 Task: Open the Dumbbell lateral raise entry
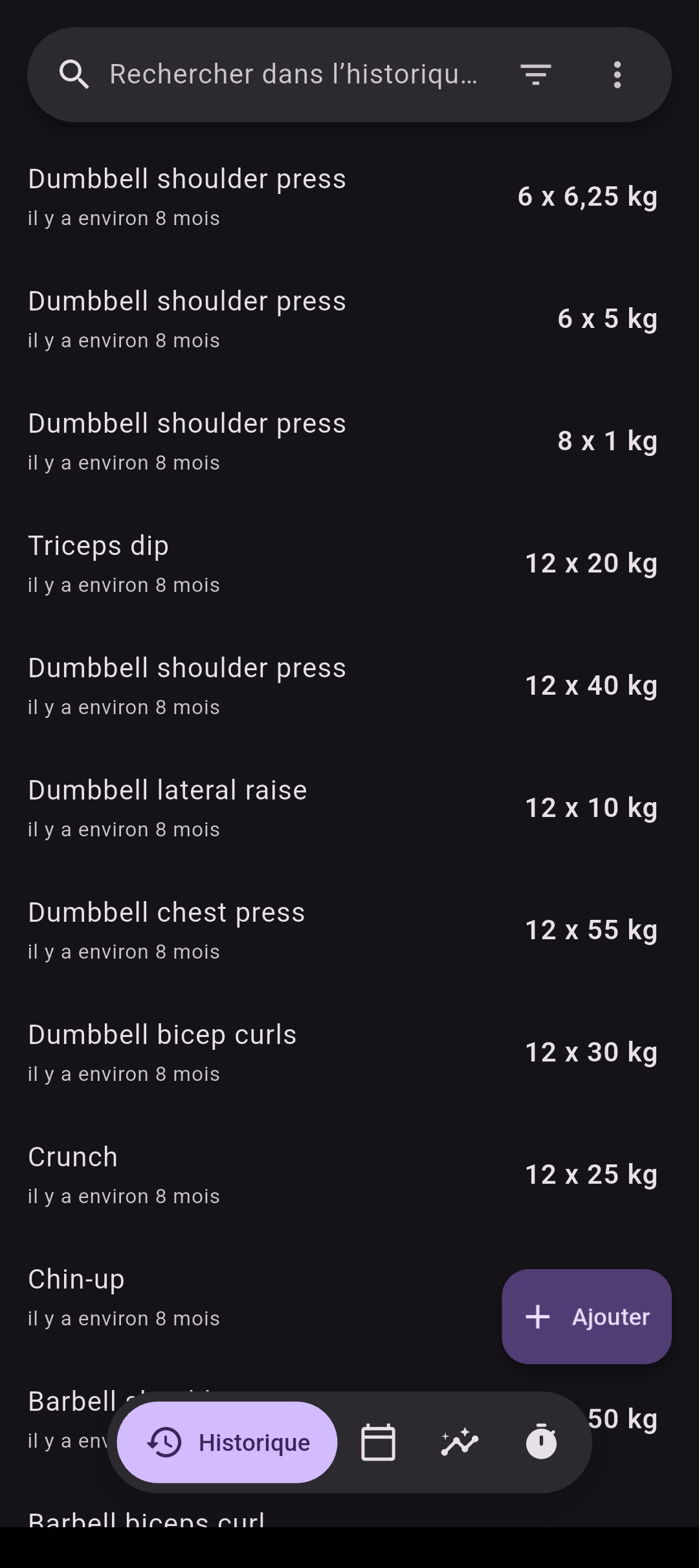pos(349,808)
